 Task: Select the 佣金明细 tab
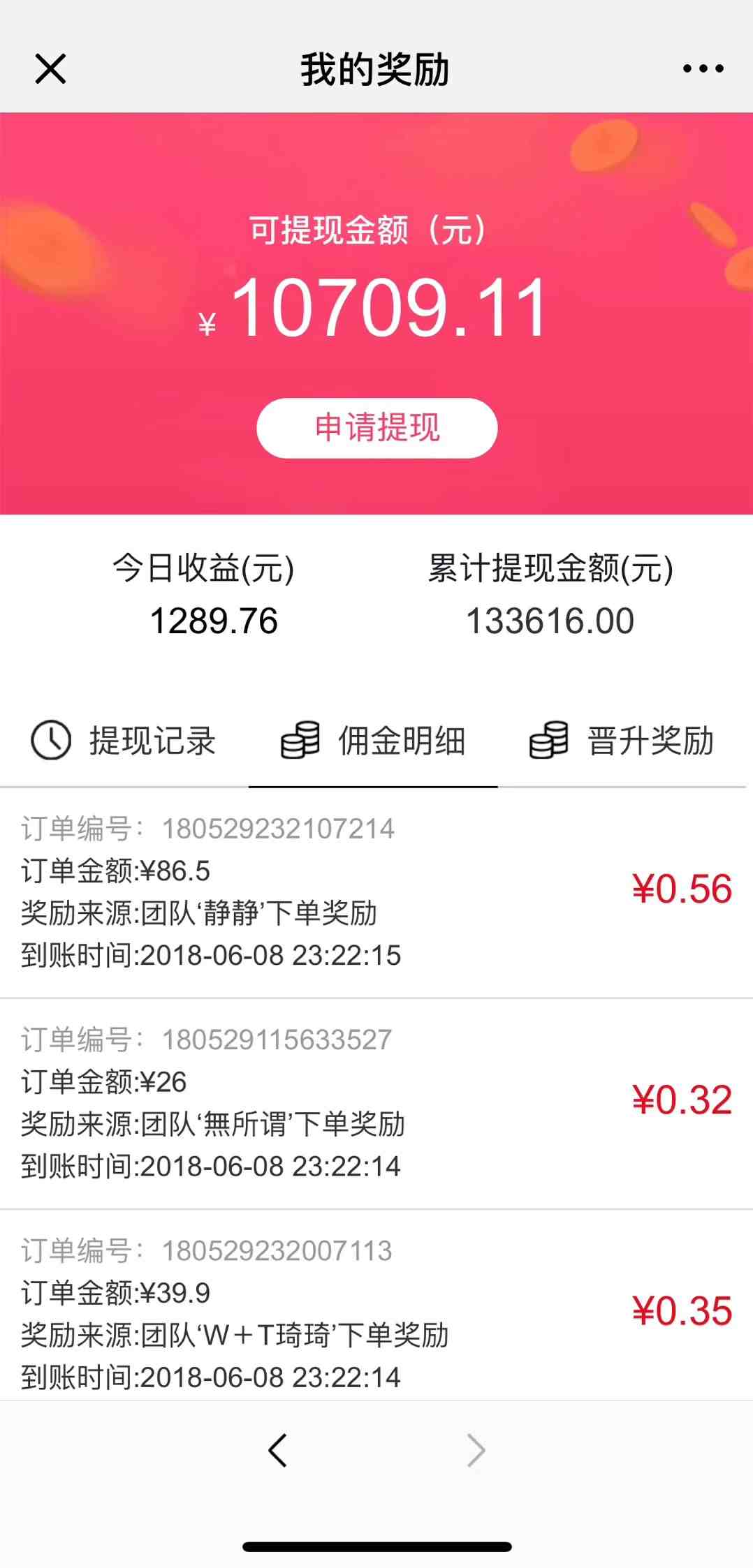pos(374,741)
